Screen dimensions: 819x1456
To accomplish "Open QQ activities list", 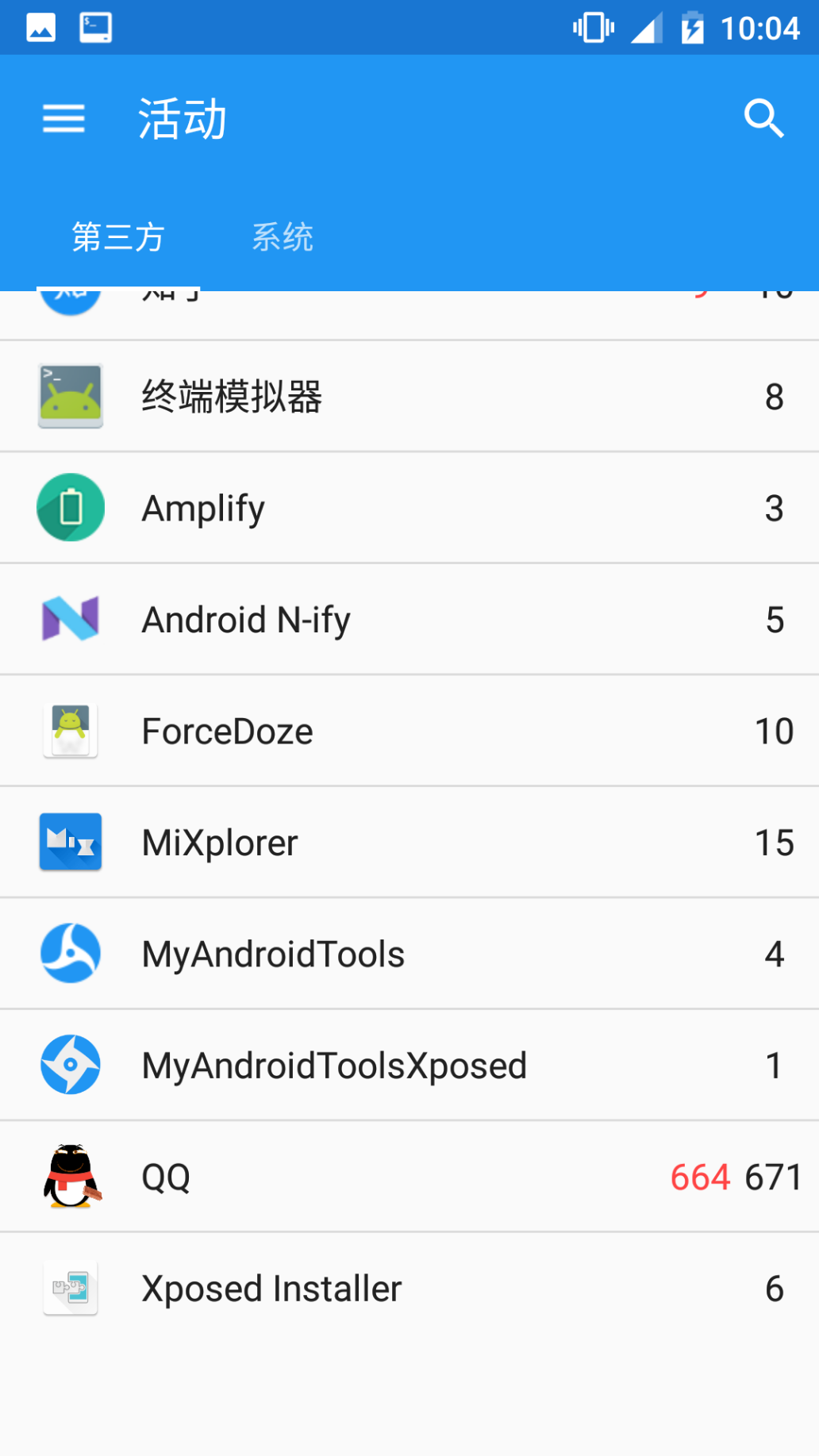I will tap(409, 1177).
